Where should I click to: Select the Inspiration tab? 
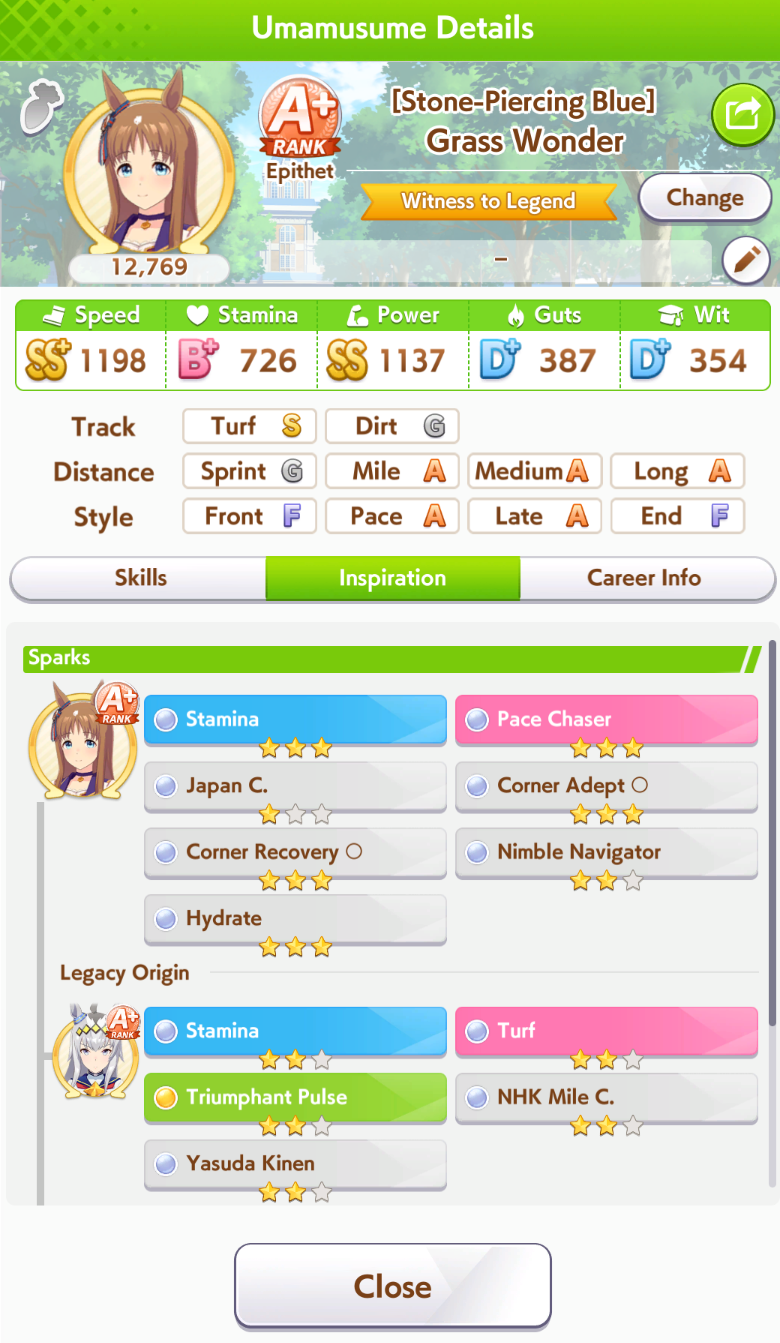pyautogui.click(x=392, y=578)
